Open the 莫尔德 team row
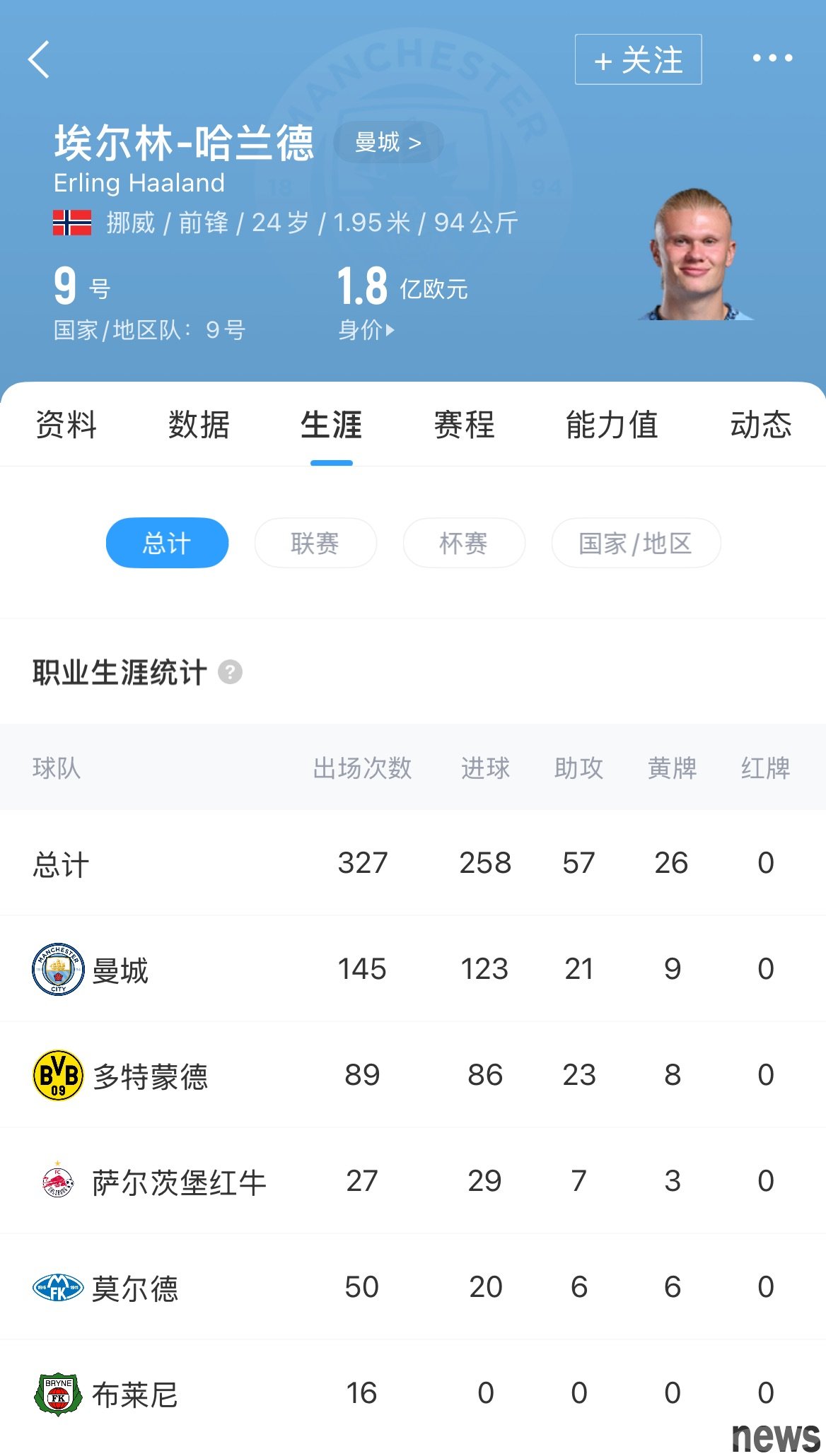 click(x=413, y=1287)
